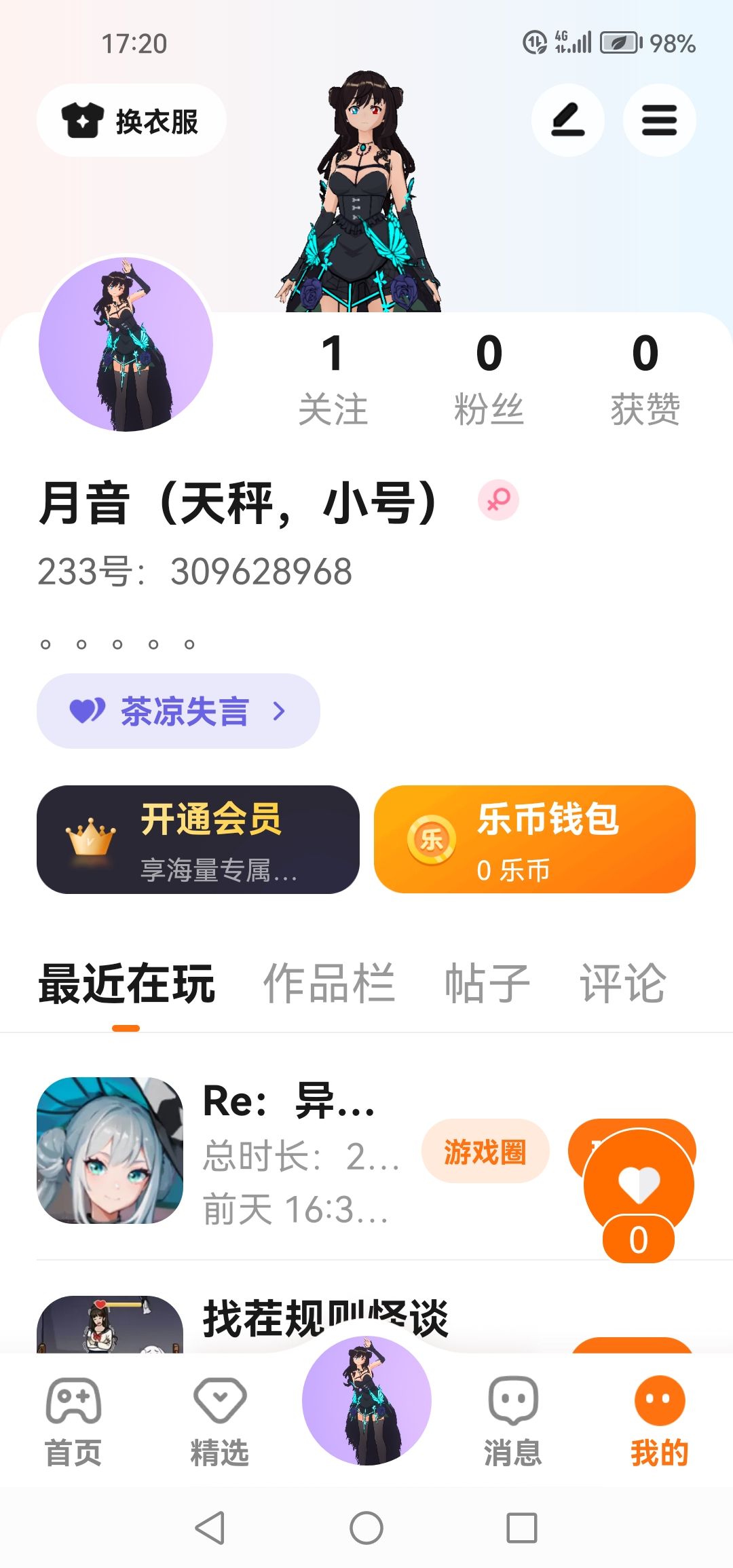
Task: Tap the 换衣服 change outfit button
Action: 131,121
